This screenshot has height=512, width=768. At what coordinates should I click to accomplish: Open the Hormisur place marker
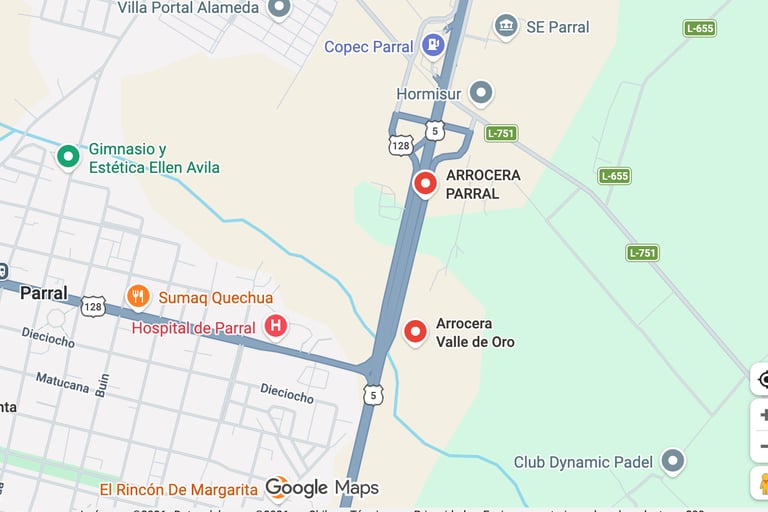(481, 94)
